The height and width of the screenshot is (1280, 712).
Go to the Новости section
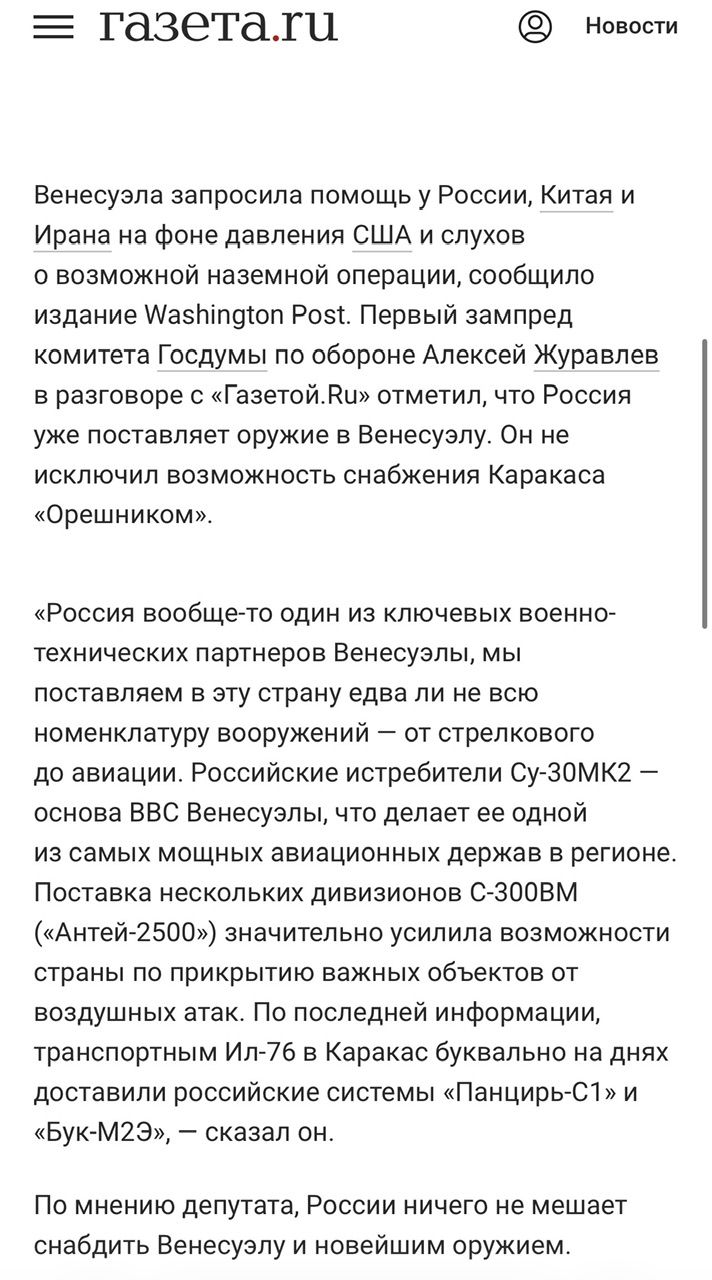click(x=631, y=27)
